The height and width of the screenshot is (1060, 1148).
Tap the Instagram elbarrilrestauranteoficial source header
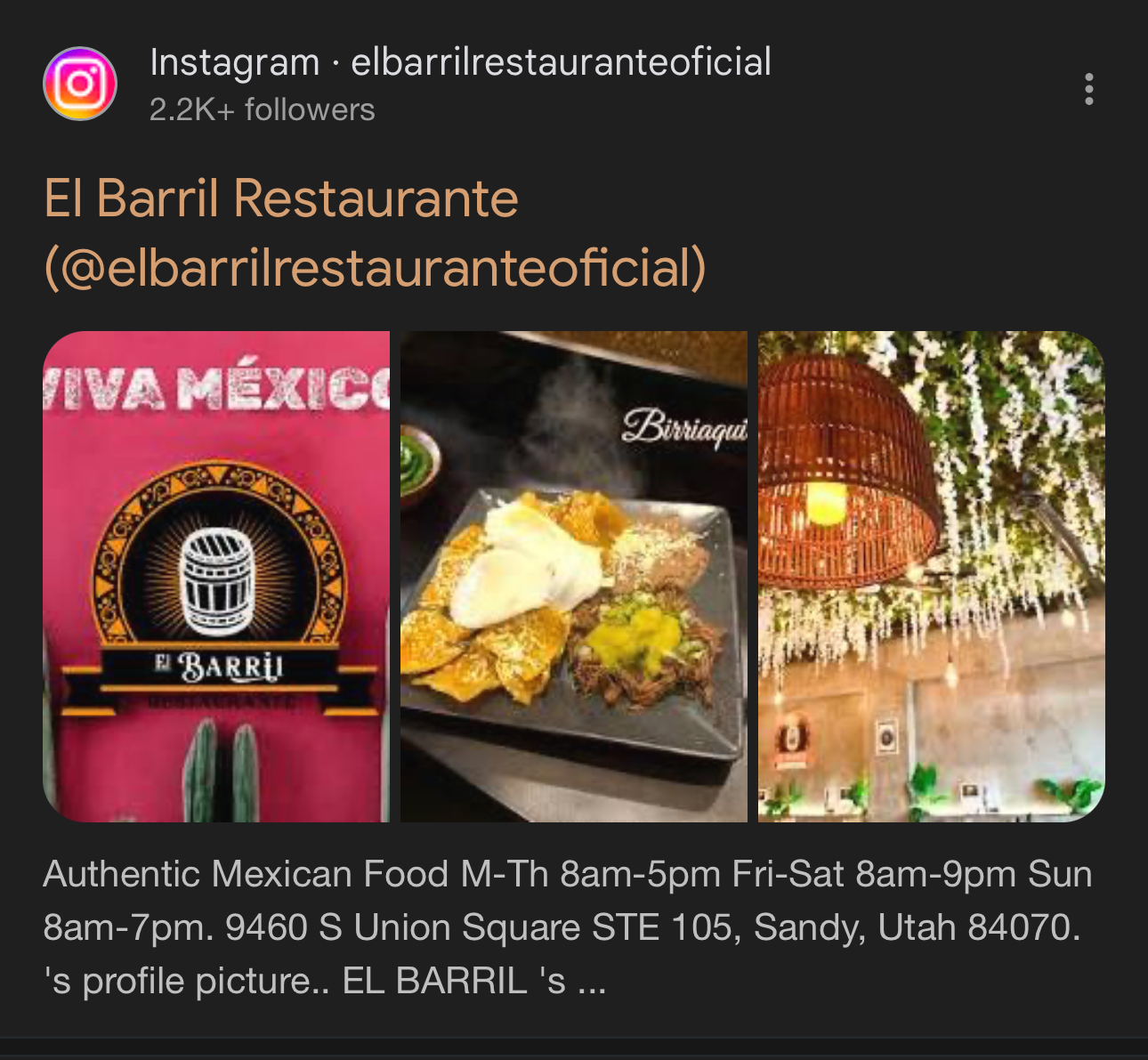(x=459, y=62)
